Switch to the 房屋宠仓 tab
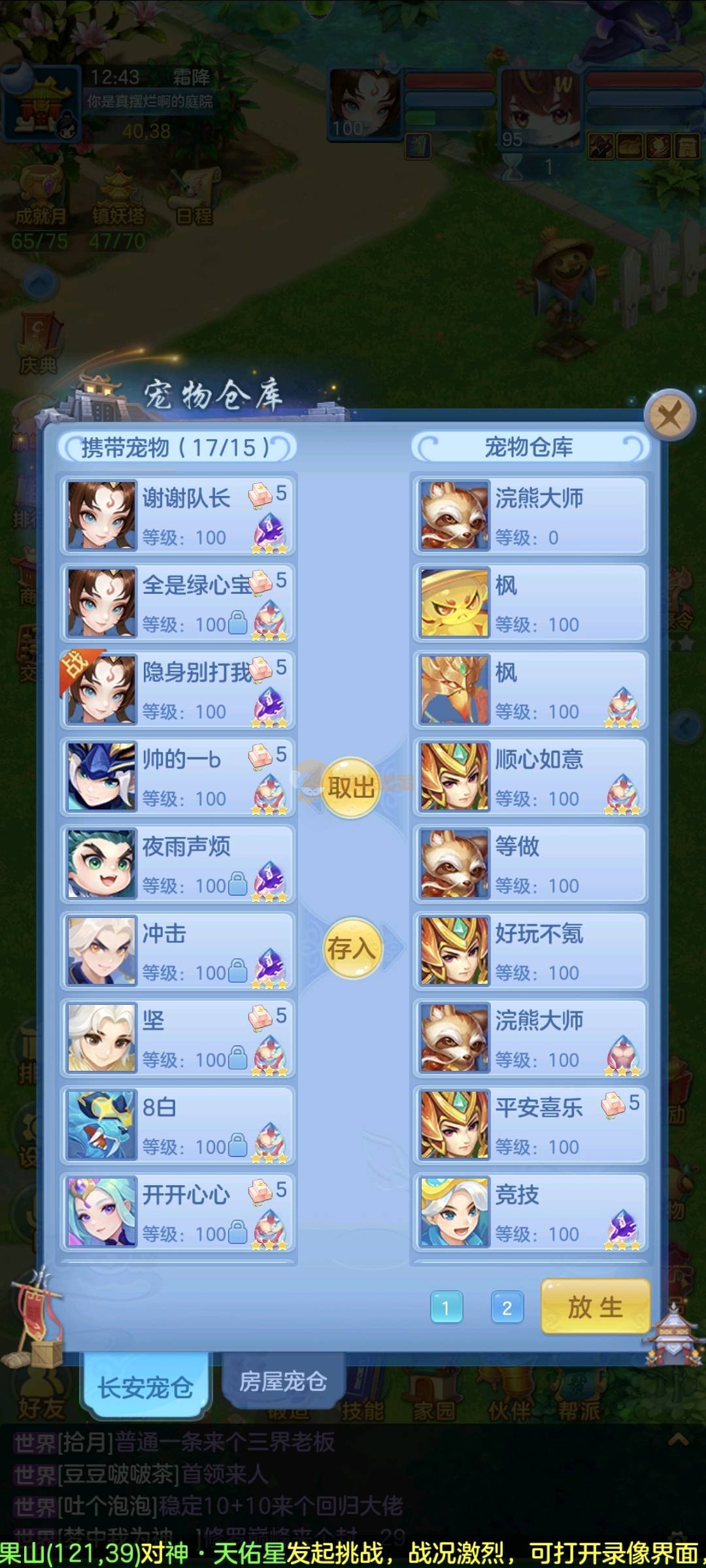 (x=282, y=1380)
